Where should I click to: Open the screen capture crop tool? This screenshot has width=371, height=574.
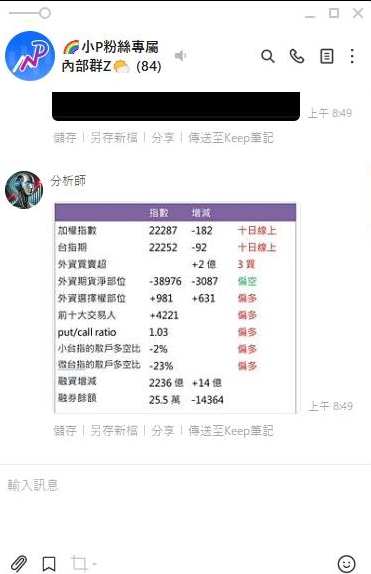(83, 563)
